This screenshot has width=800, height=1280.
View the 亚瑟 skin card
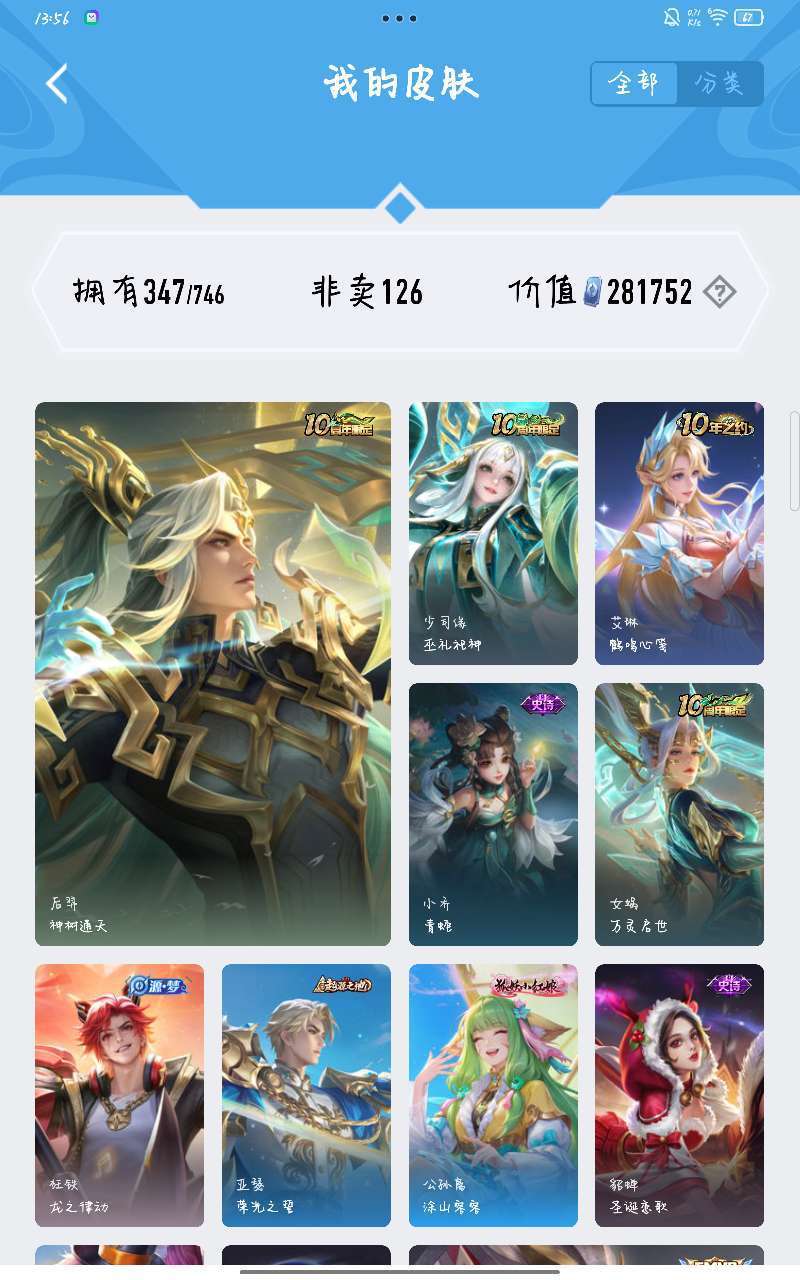pos(306,1095)
